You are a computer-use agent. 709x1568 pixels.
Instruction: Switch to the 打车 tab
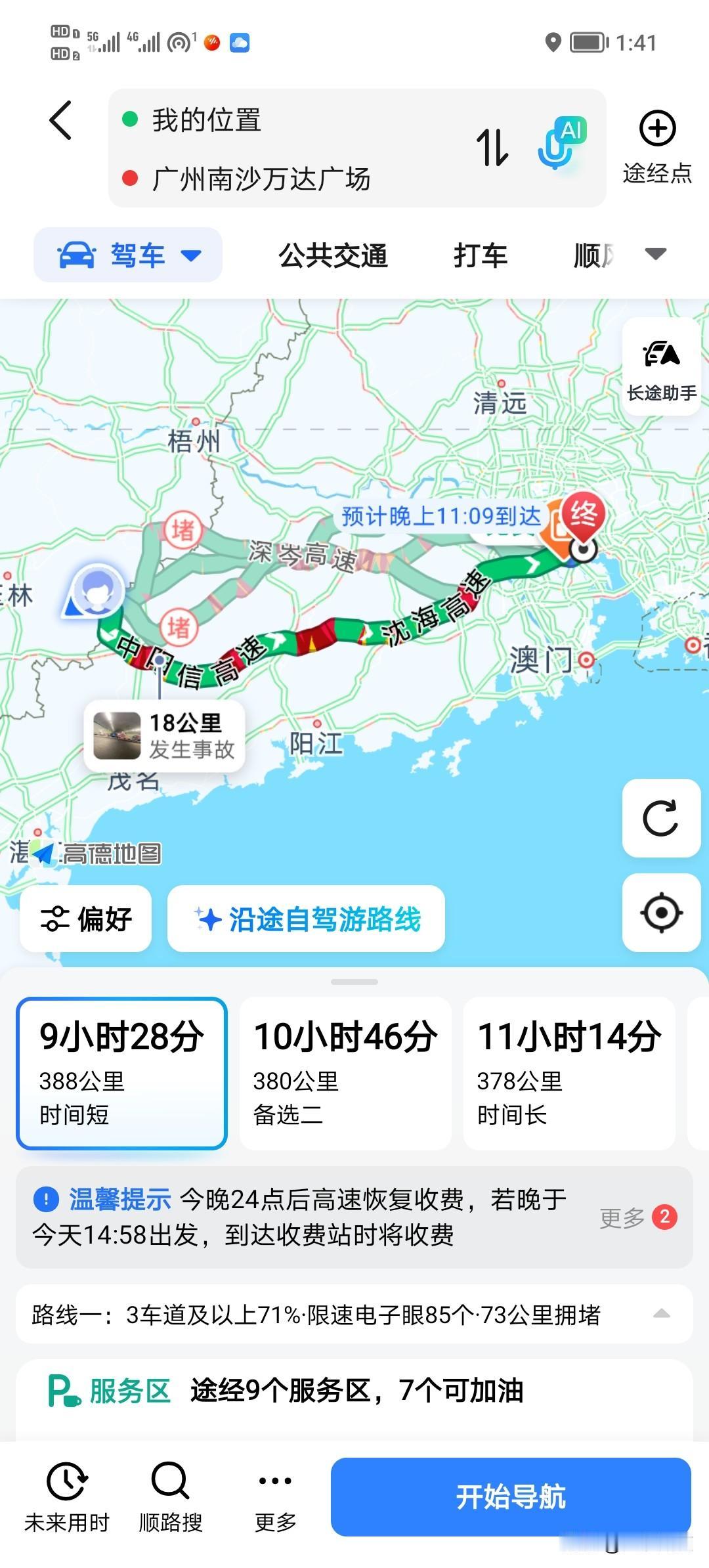click(480, 256)
